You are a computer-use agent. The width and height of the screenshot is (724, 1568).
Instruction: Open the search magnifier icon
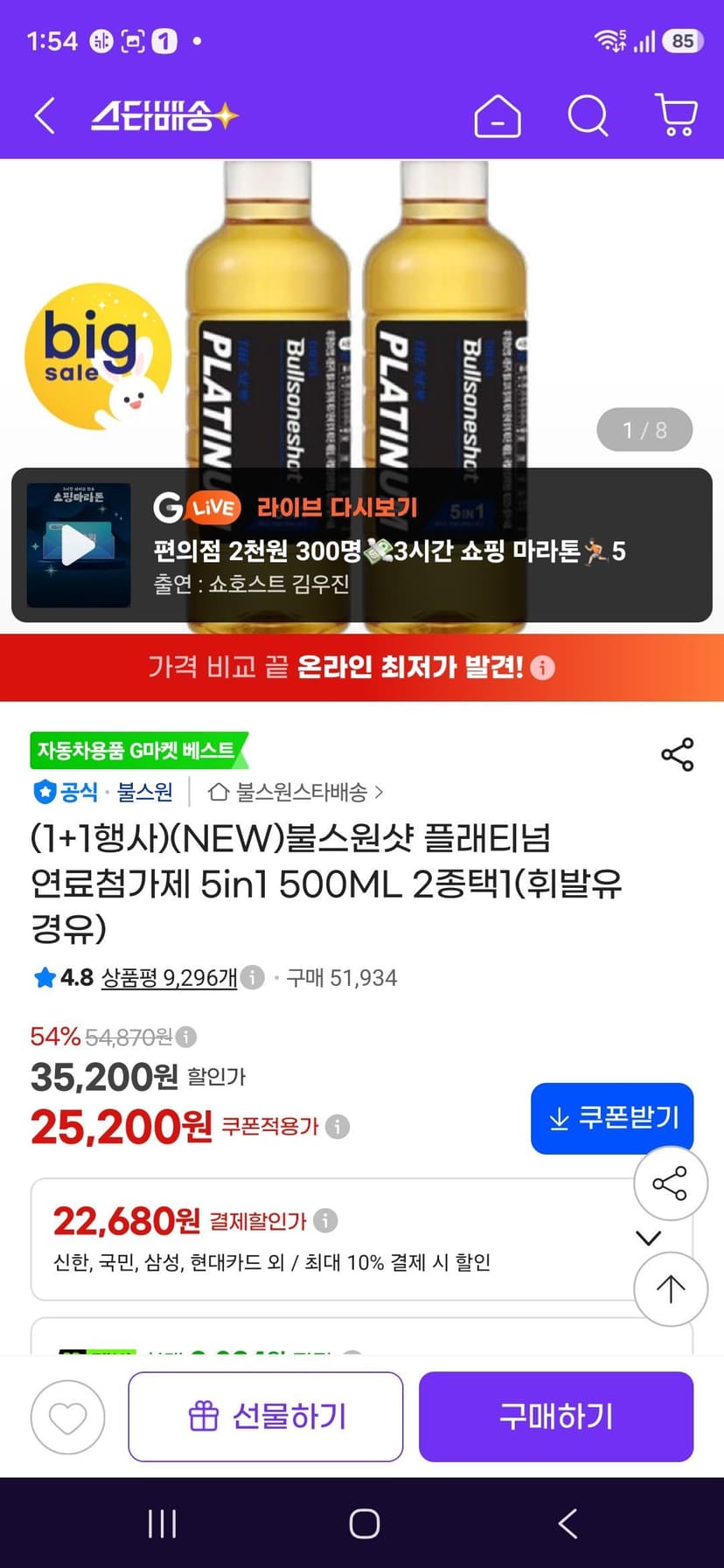coord(588,115)
